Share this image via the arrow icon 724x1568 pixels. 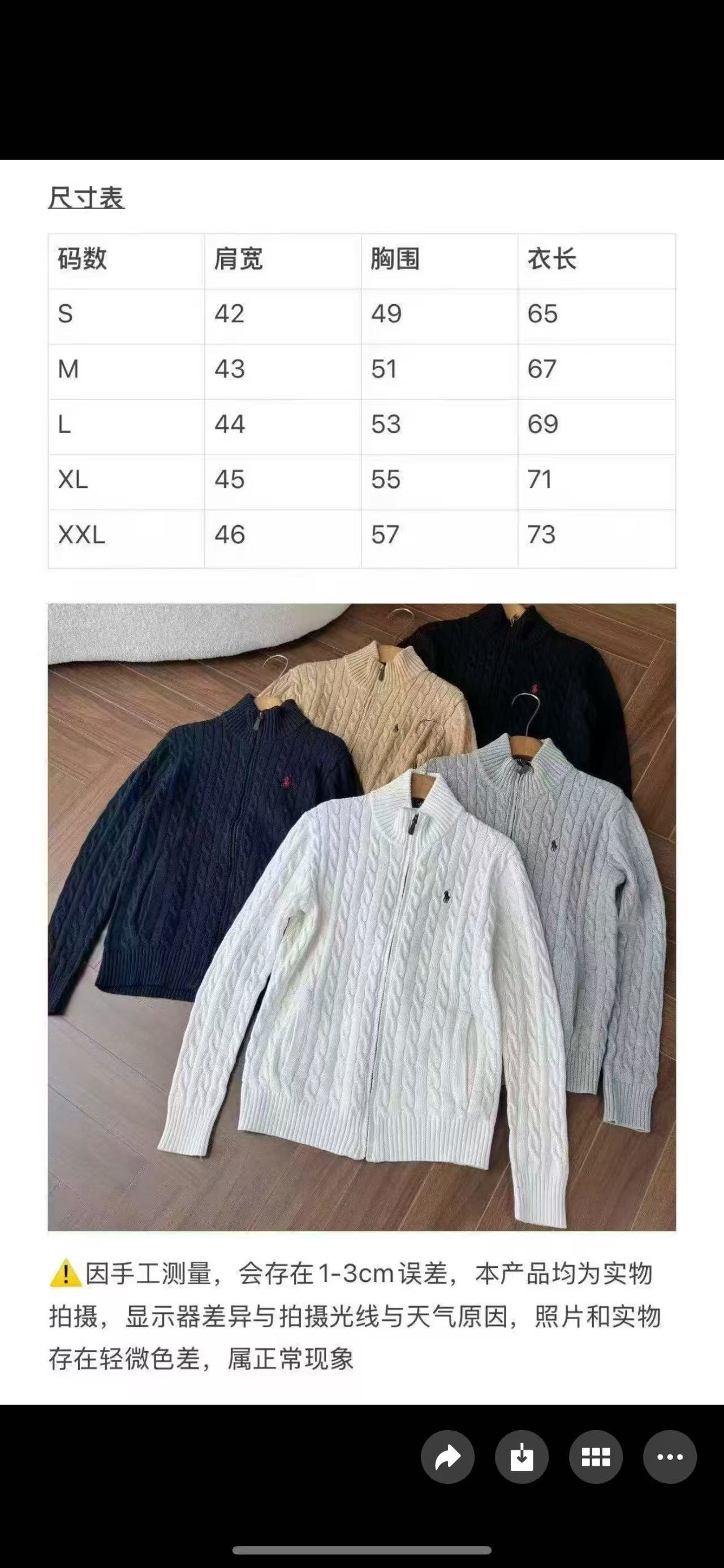447,1457
